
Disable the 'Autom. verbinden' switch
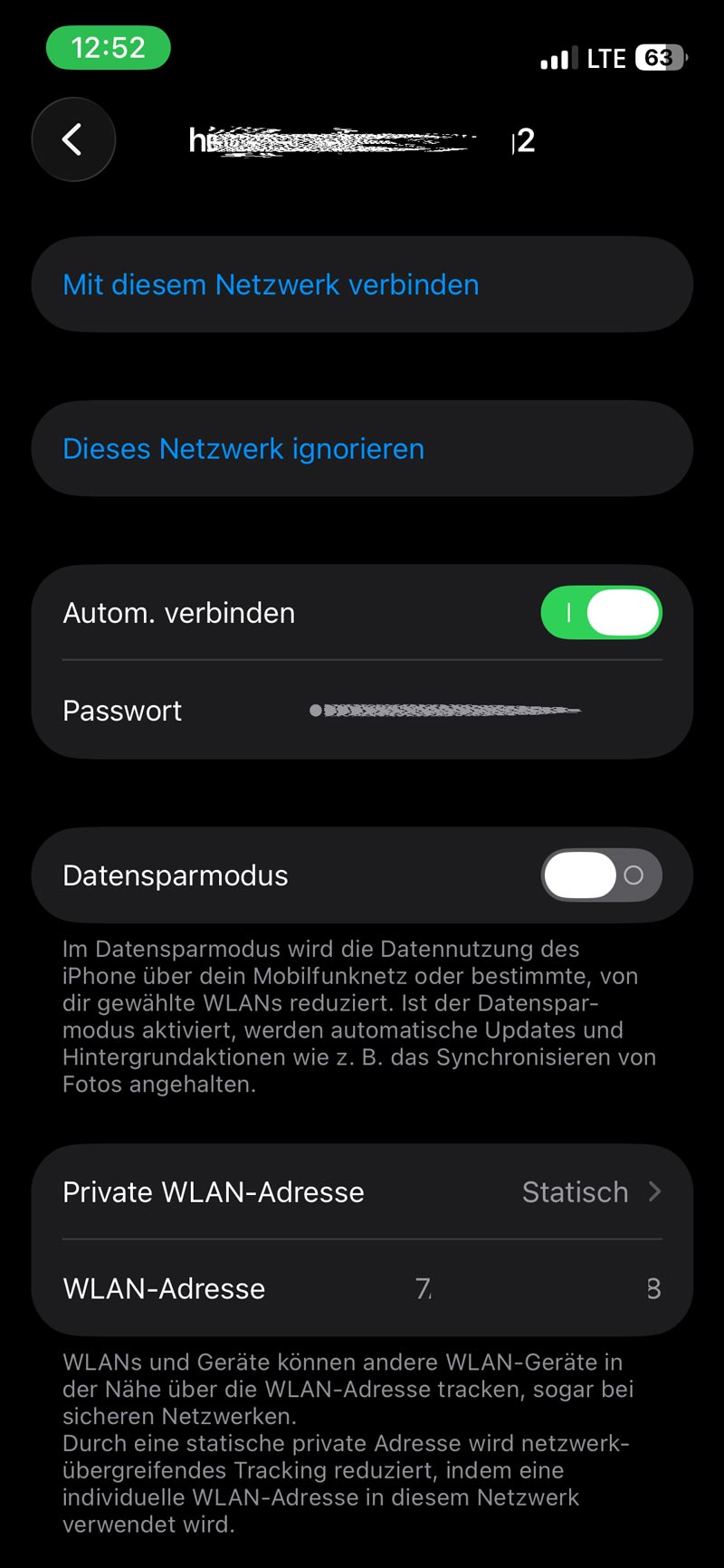(x=601, y=613)
